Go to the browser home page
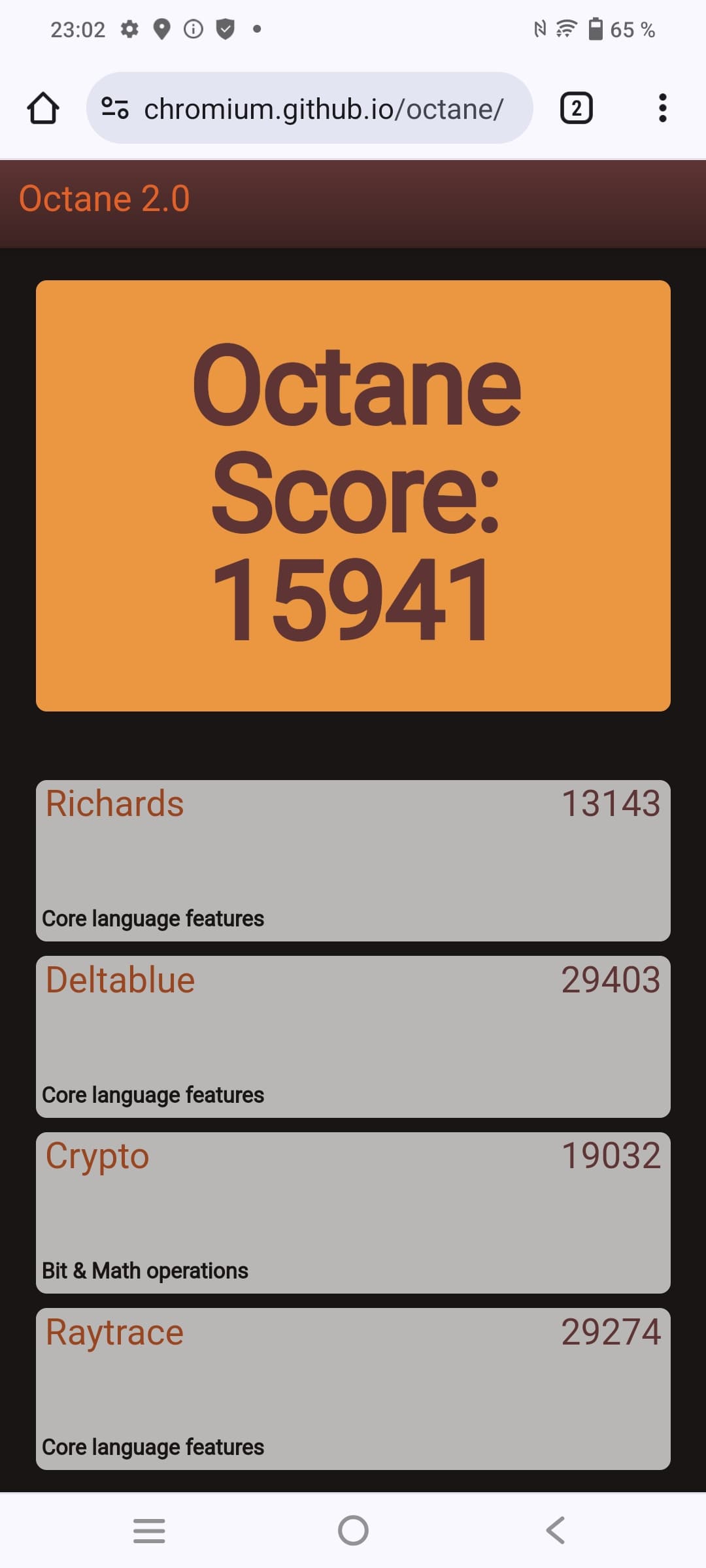706x1568 pixels. [x=43, y=108]
